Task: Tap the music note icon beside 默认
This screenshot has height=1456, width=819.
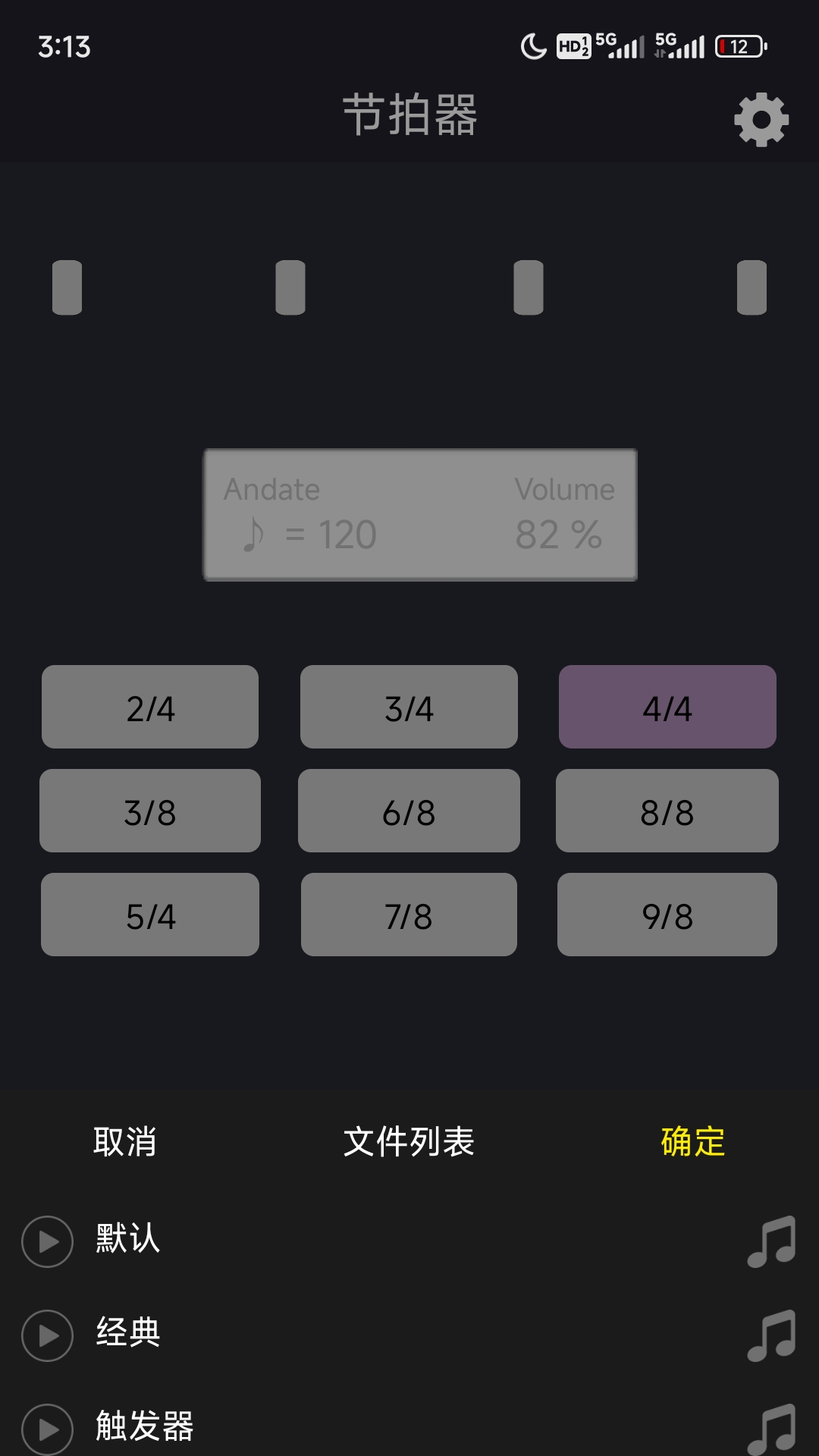Action: click(769, 1241)
